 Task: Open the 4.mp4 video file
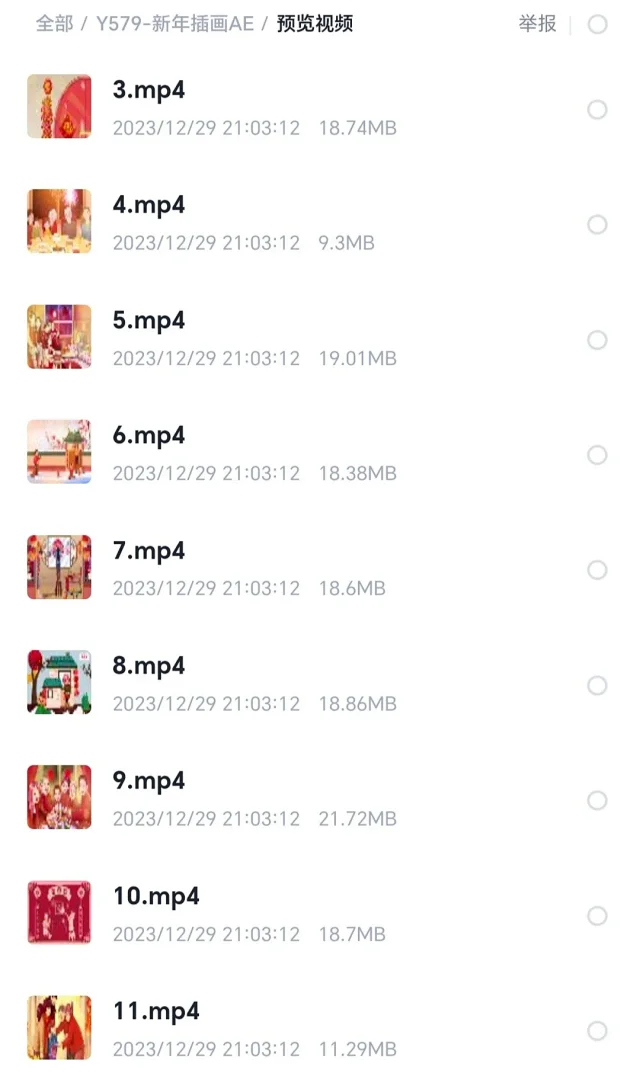click(149, 206)
